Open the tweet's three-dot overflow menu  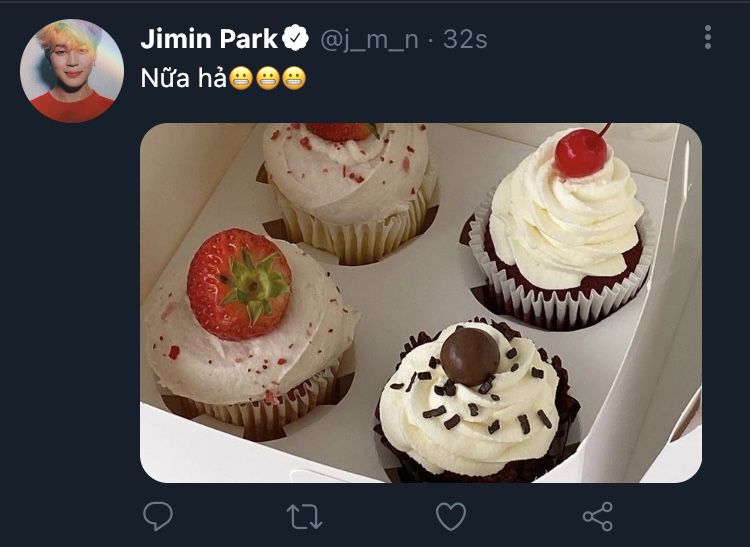(708, 38)
